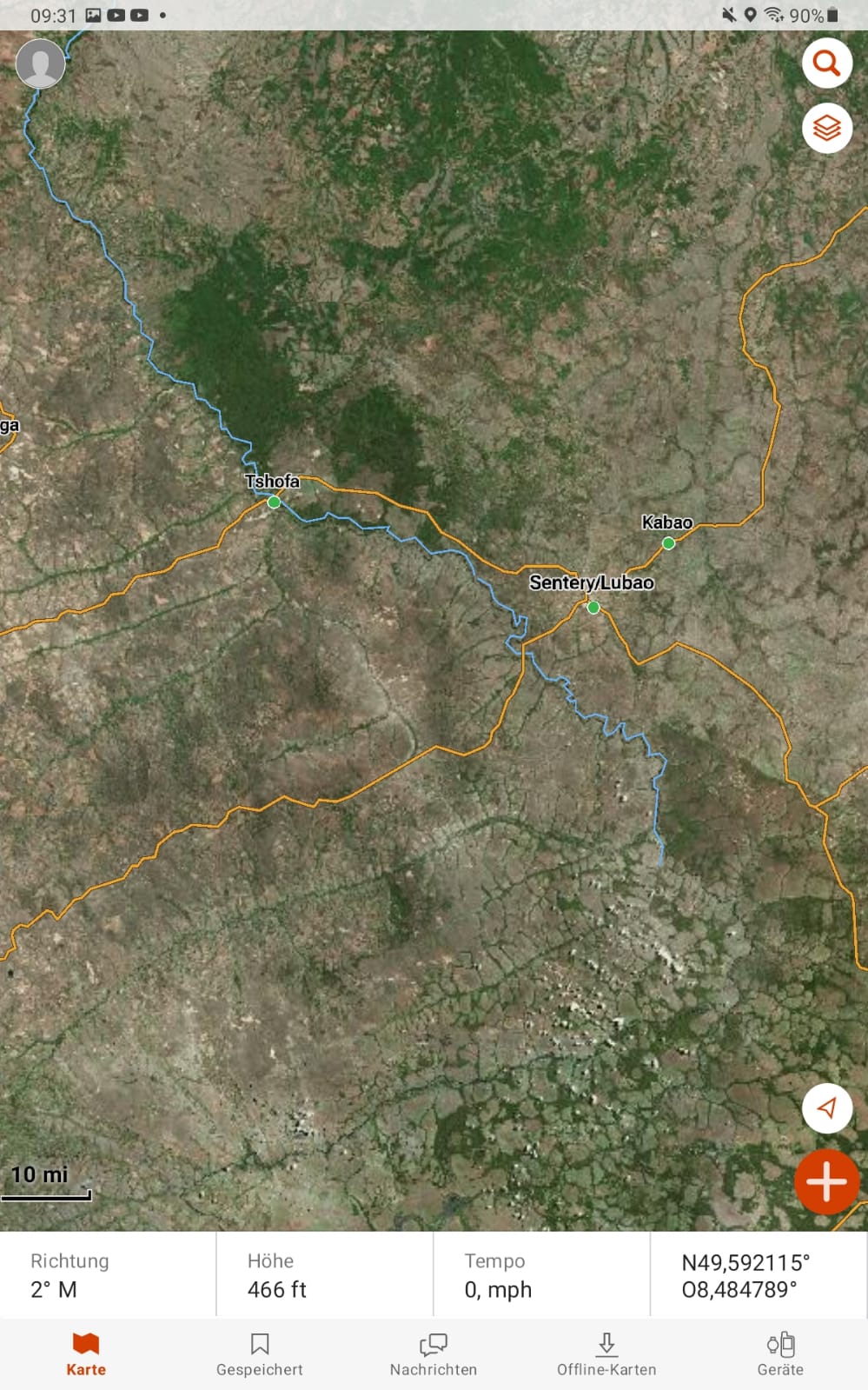
Task: Open the map layers selector
Action: pos(826,129)
